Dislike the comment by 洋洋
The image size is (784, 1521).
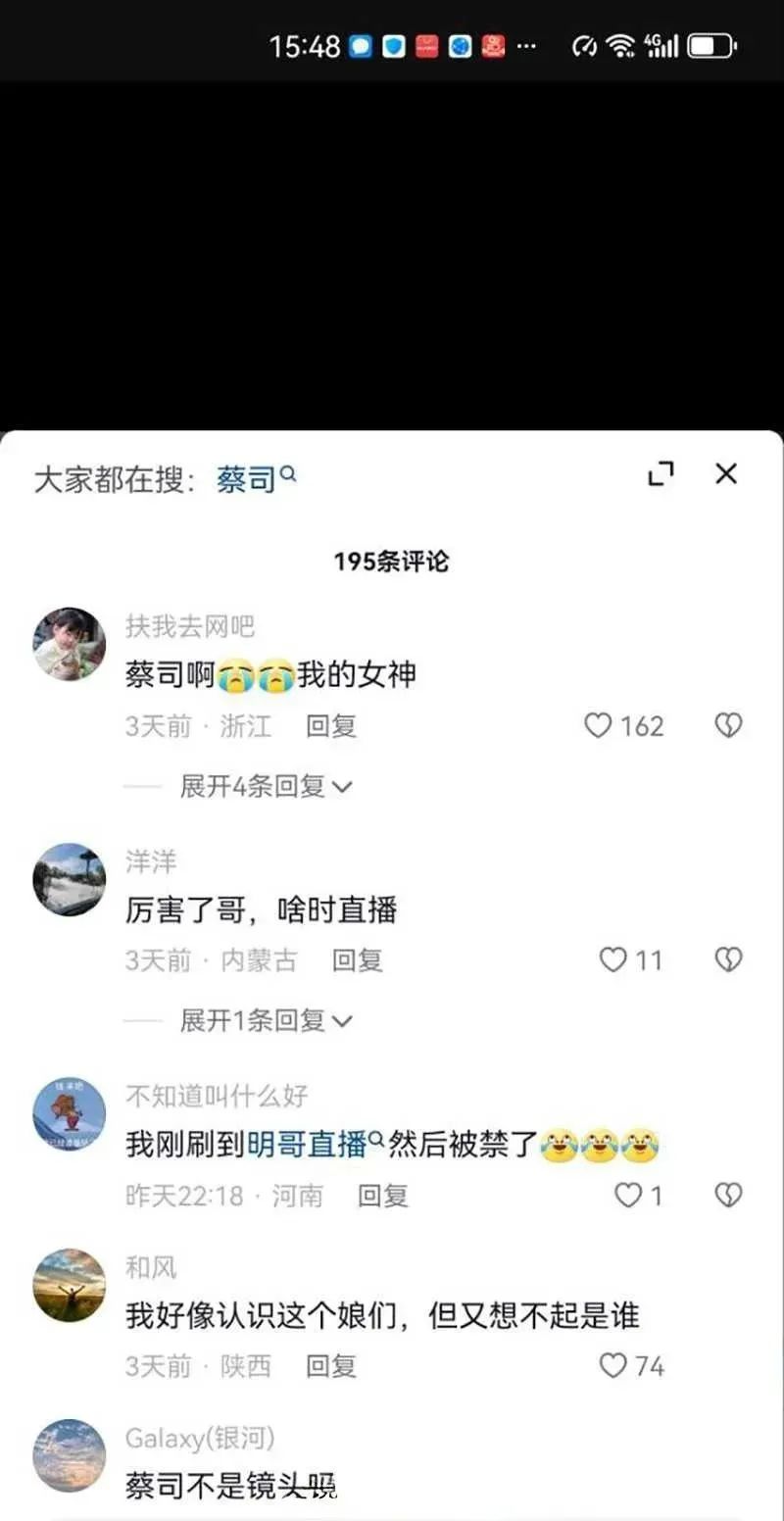click(x=727, y=959)
